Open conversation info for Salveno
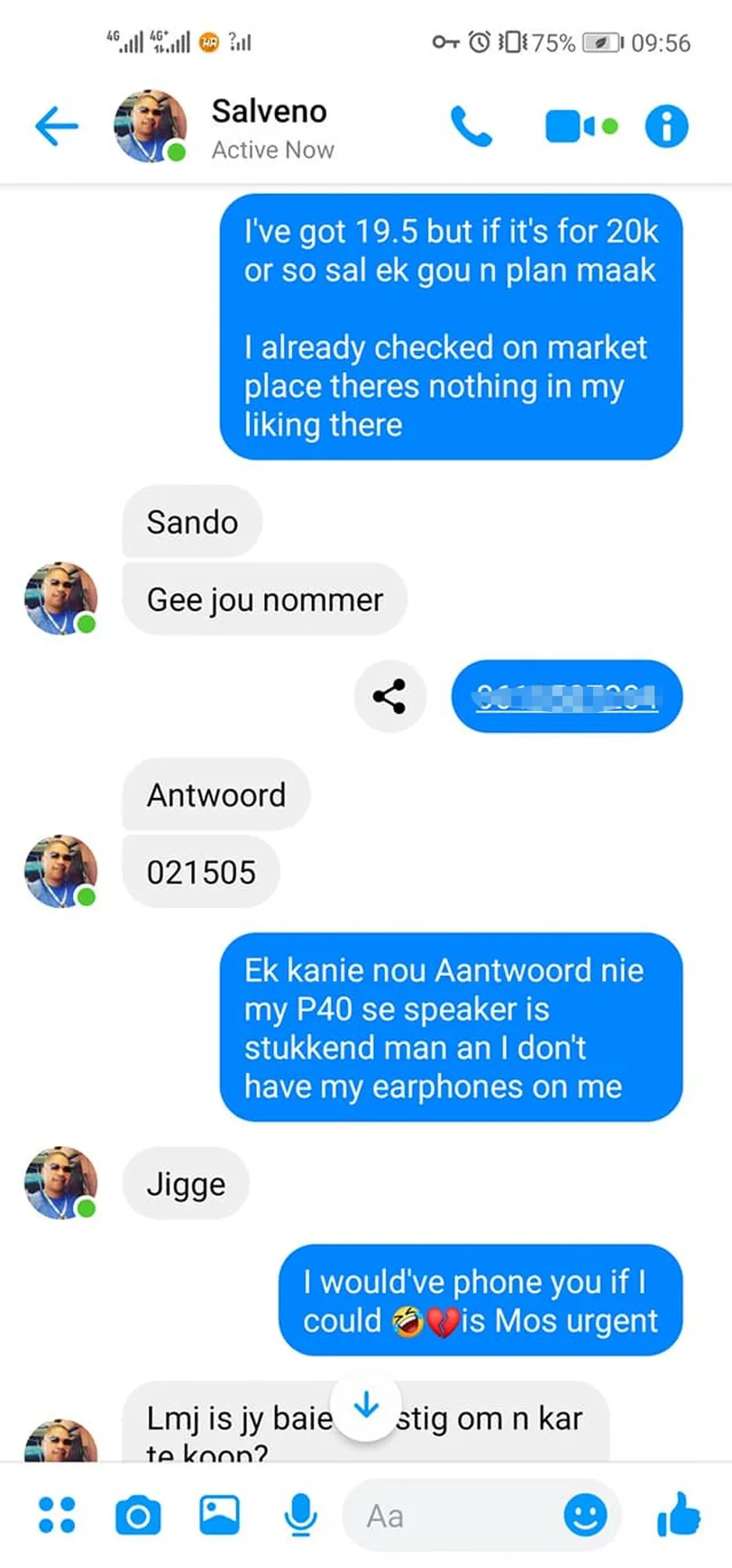 click(x=666, y=127)
